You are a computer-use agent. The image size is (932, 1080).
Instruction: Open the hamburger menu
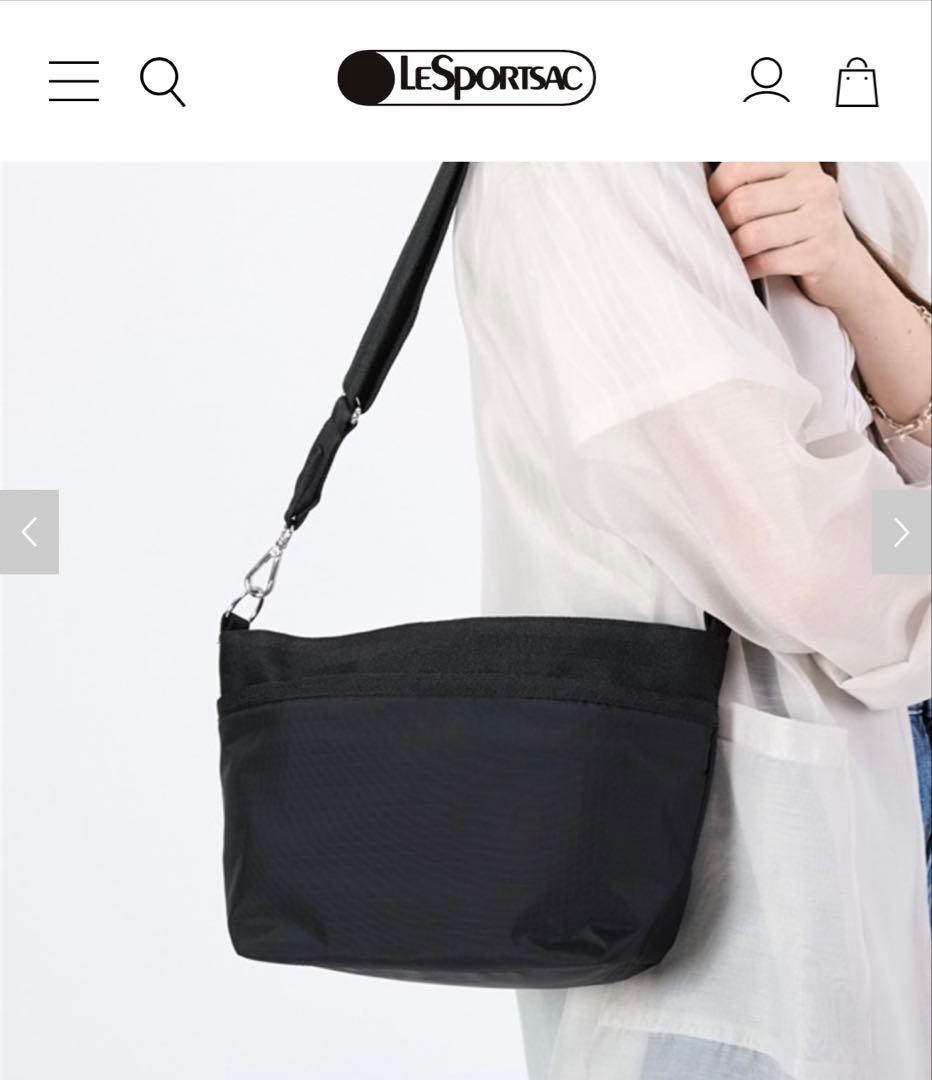click(x=74, y=81)
